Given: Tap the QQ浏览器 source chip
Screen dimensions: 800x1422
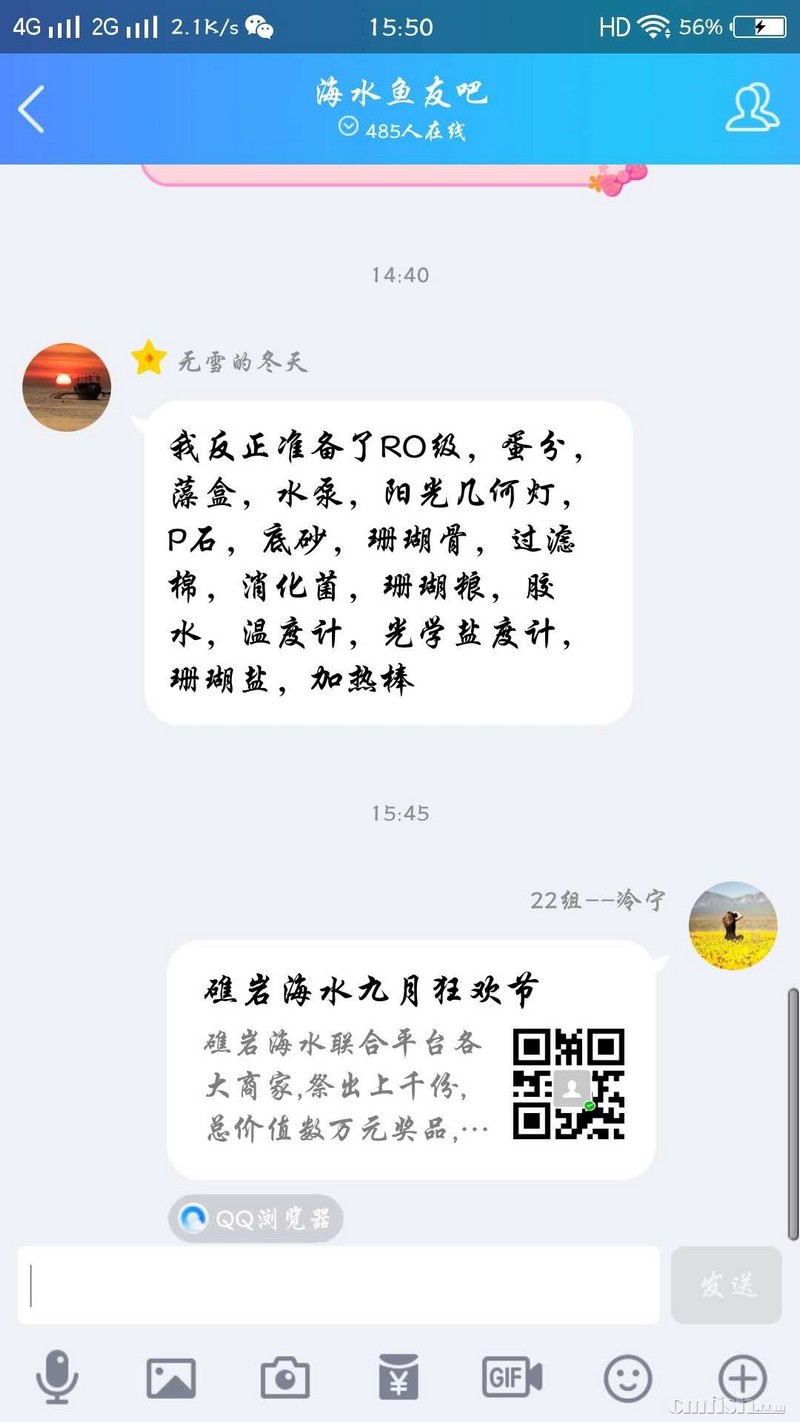Looking at the screenshot, I should (x=256, y=1218).
